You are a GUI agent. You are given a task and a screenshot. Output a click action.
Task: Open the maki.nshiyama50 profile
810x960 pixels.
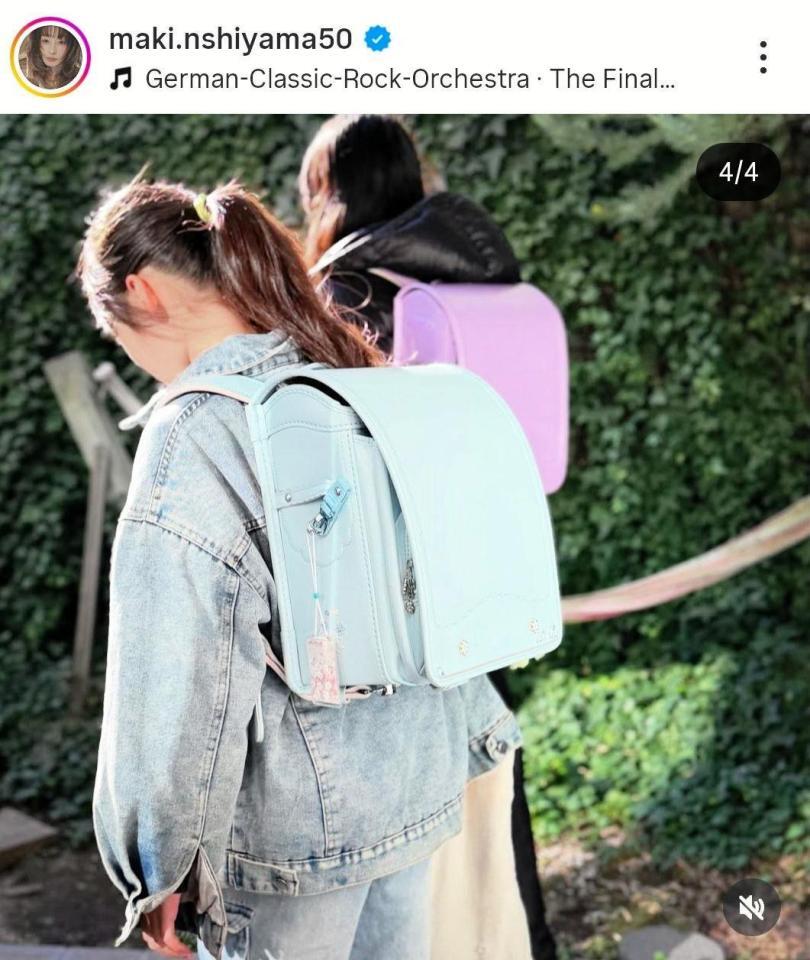coord(230,39)
